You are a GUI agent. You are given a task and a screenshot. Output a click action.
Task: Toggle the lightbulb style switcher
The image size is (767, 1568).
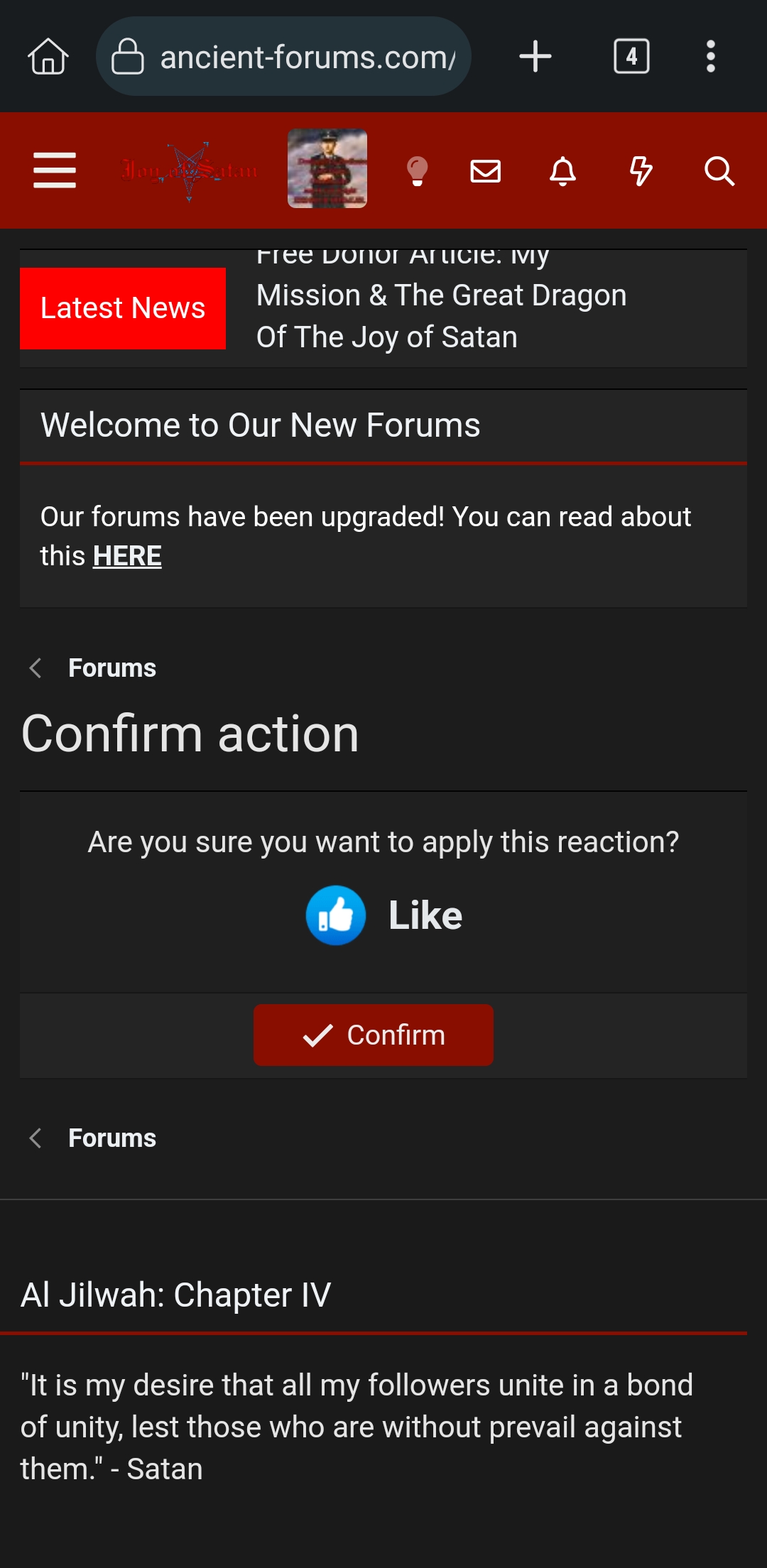[417, 171]
